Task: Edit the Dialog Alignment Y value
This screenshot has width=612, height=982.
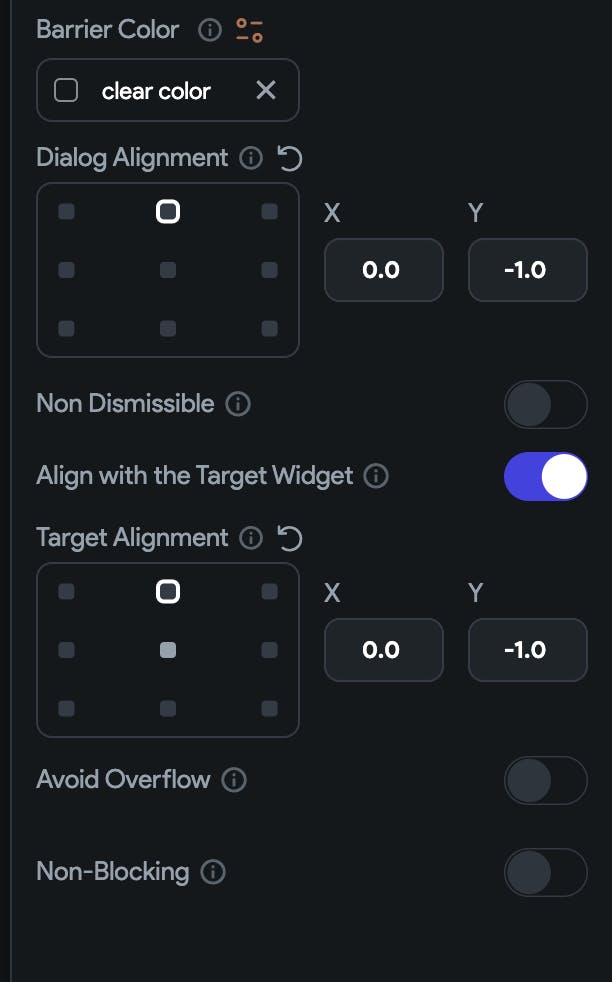Action: tap(527, 270)
